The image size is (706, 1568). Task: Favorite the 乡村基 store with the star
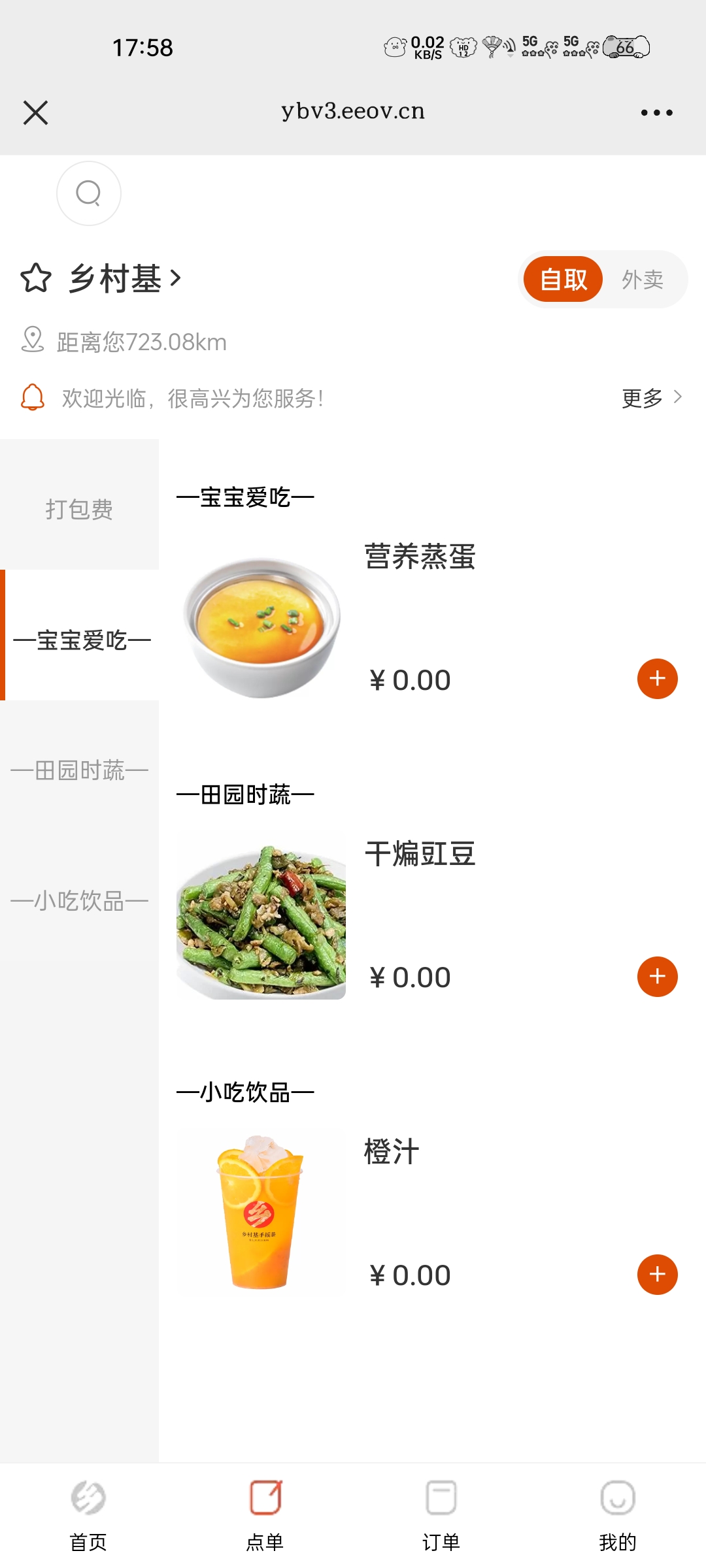[36, 278]
